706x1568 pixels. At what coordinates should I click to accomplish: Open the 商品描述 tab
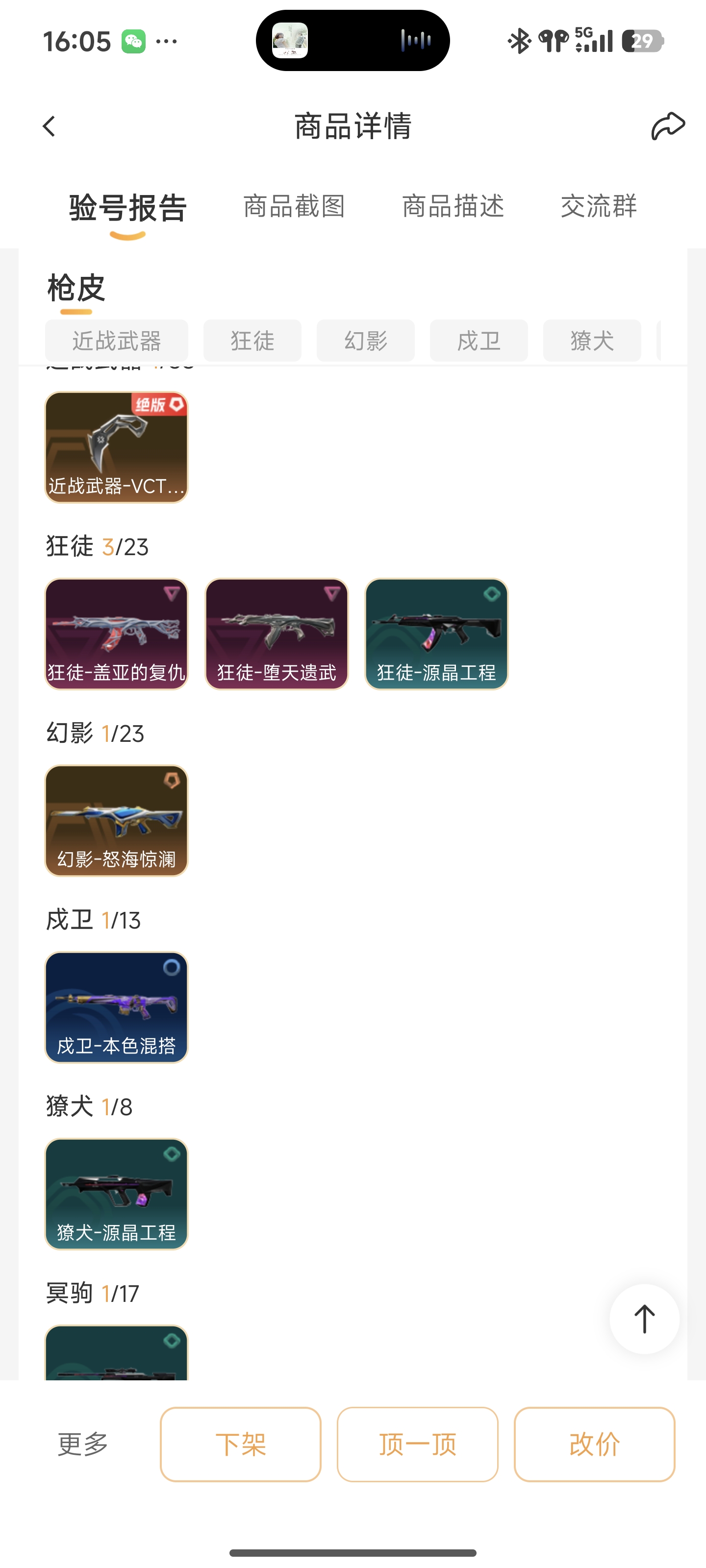pos(453,206)
